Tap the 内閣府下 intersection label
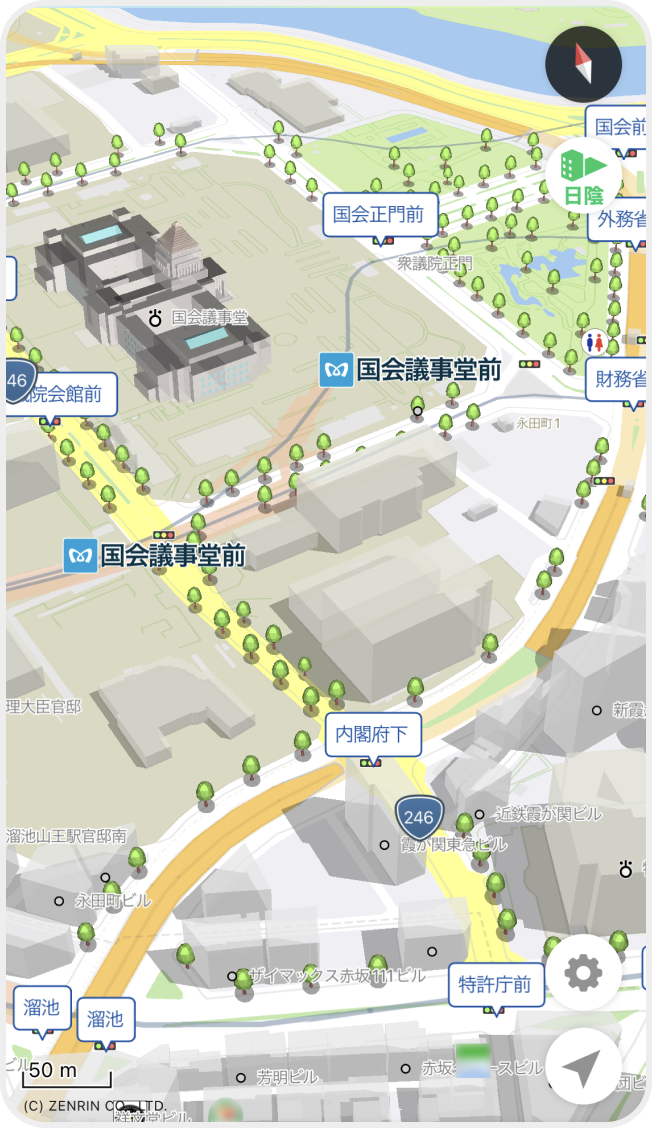Viewport: 652px width, 1128px height. point(373,735)
